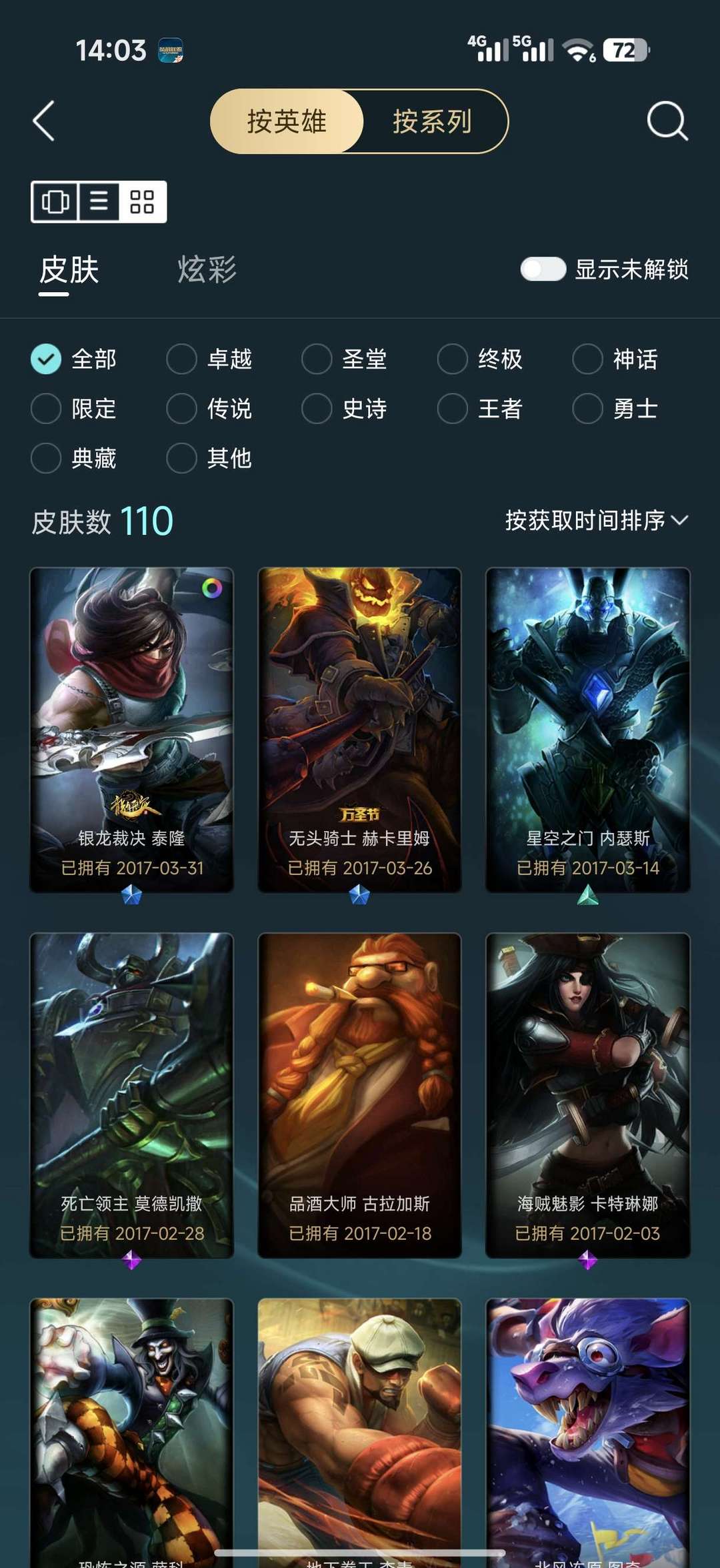
Task: Select the grid view layout icon
Action: (142, 201)
